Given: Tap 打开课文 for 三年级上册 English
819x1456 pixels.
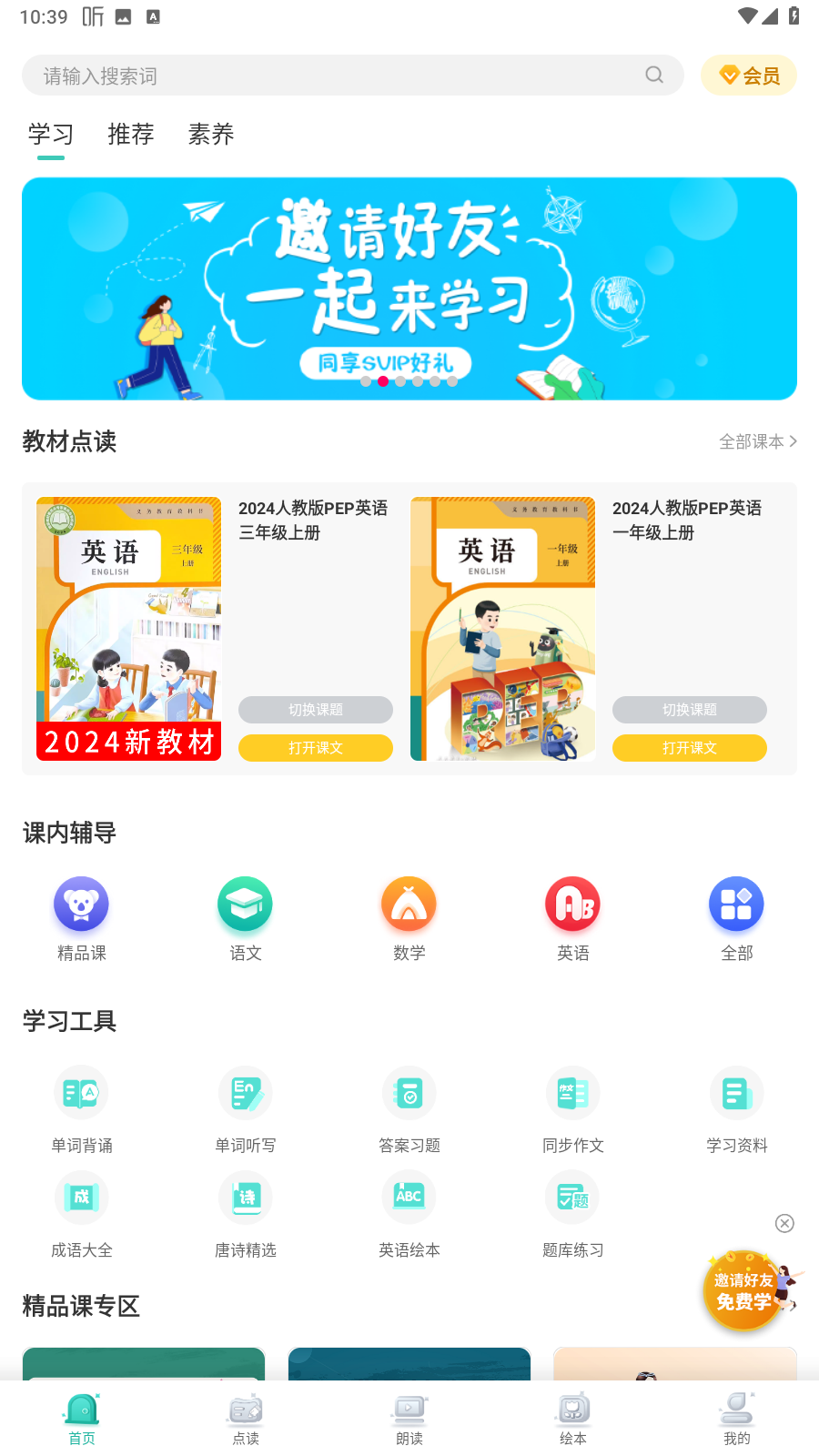Looking at the screenshot, I should 316,748.
